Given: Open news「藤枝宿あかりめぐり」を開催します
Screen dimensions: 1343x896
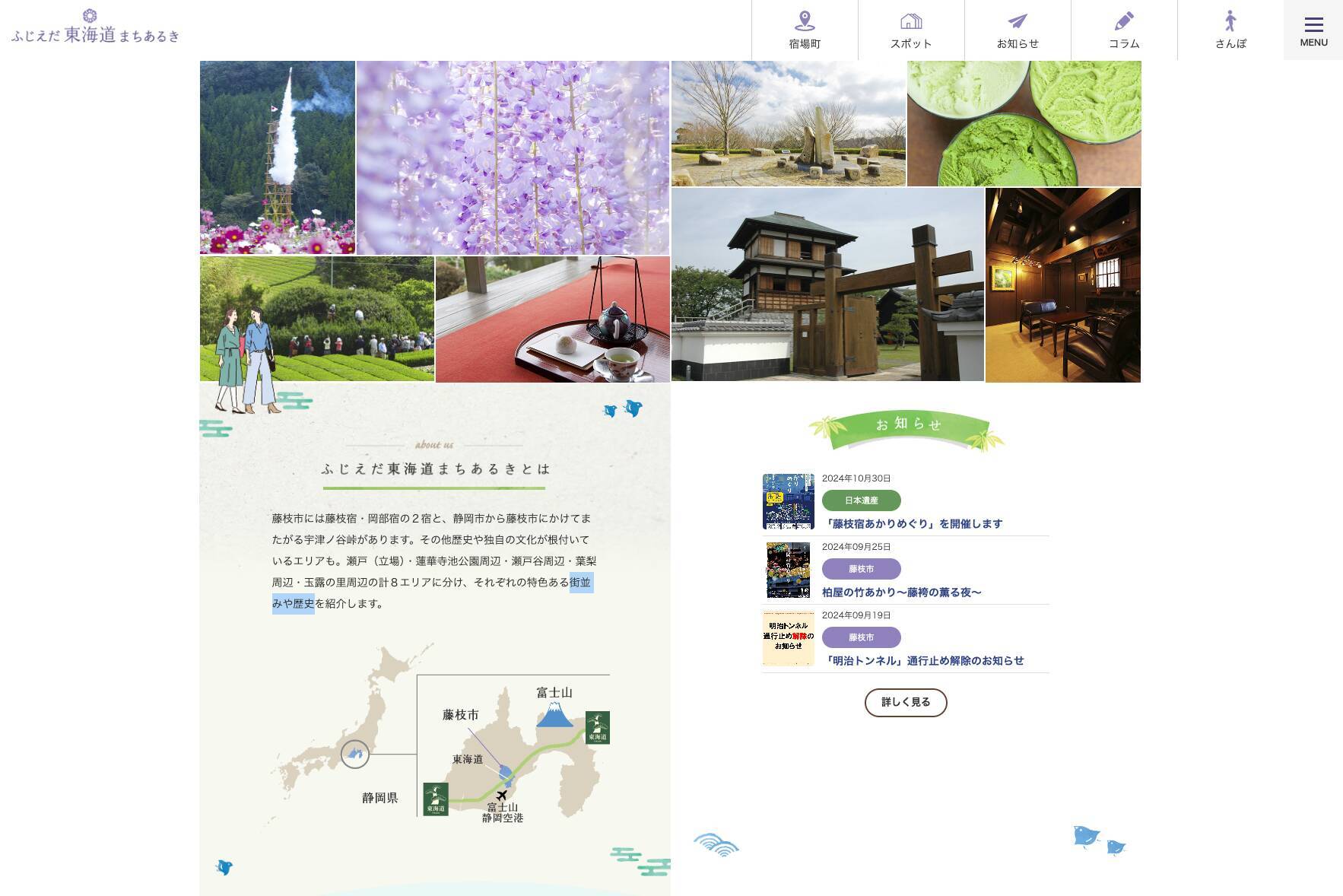Looking at the screenshot, I should (913, 523).
